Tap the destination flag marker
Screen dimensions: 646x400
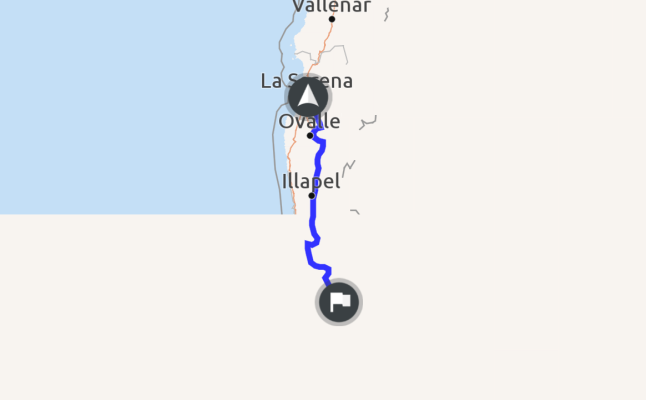[x=339, y=301]
